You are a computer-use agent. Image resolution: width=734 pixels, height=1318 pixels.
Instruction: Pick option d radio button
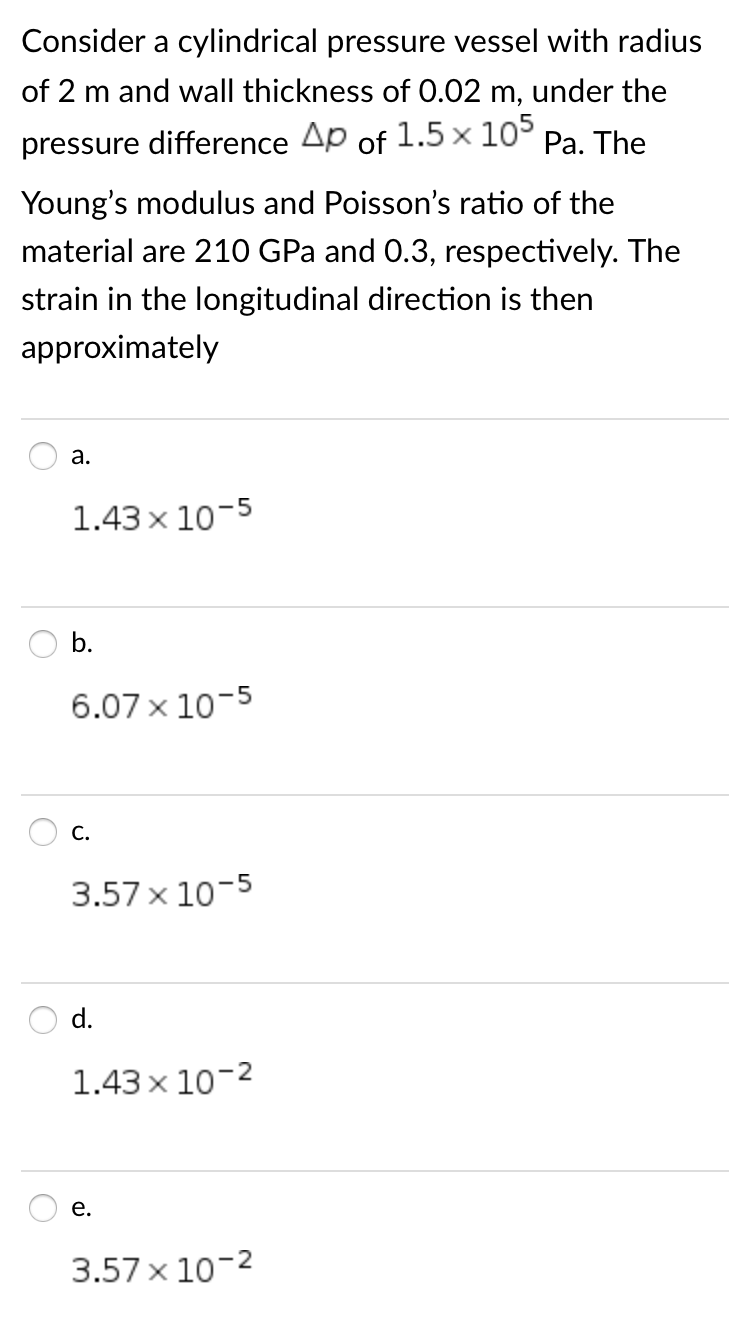43,1021
